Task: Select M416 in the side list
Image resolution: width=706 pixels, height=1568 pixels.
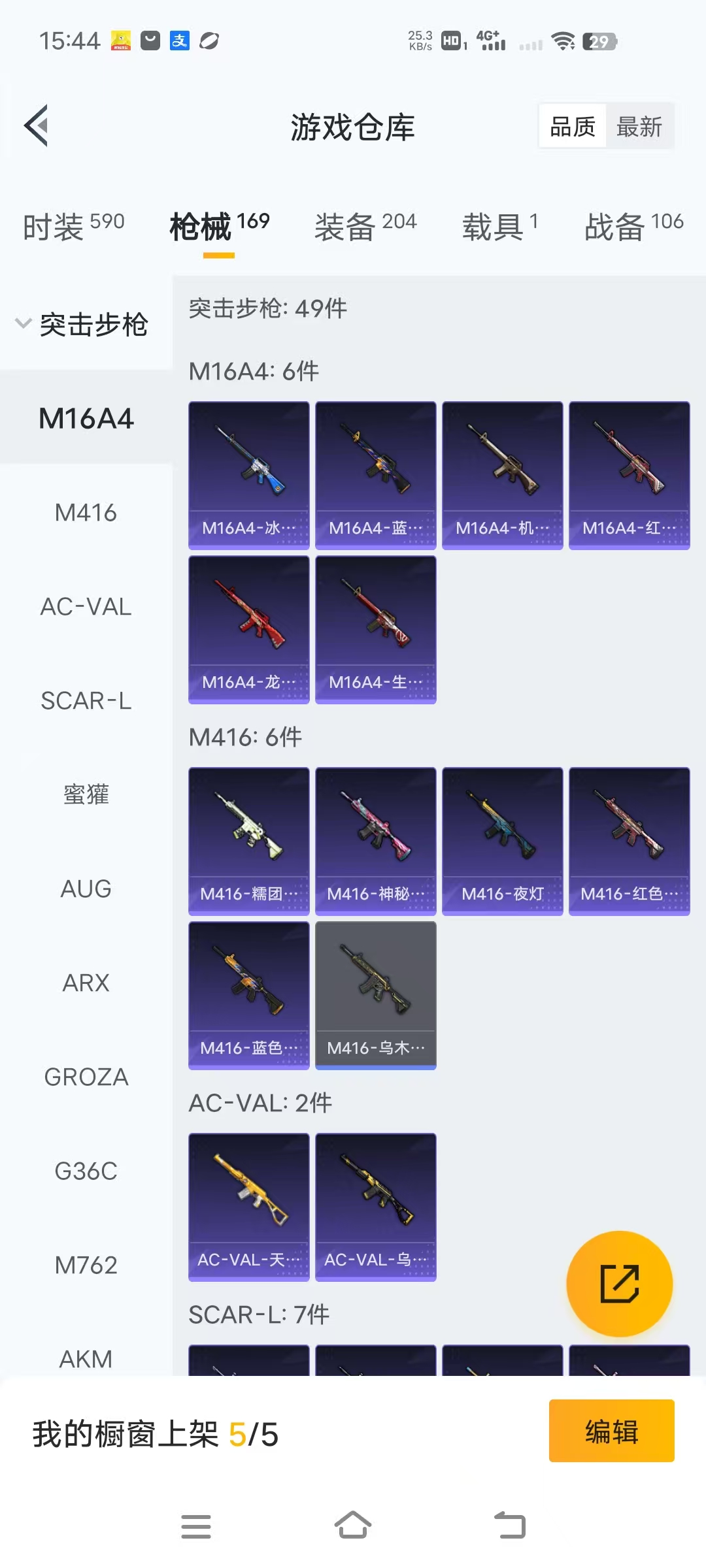Action: tap(86, 513)
